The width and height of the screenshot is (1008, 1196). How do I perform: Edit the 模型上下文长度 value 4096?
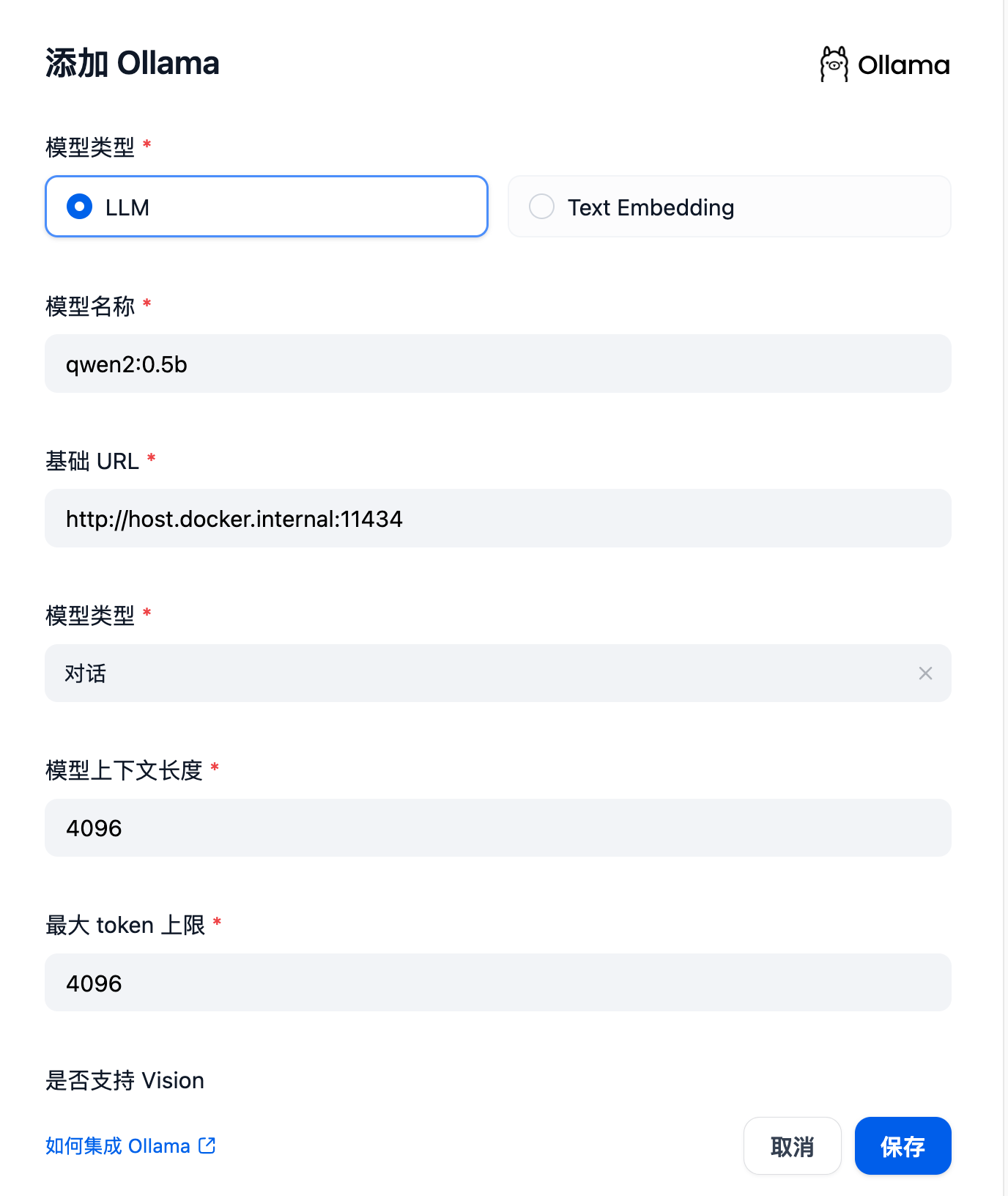498,828
